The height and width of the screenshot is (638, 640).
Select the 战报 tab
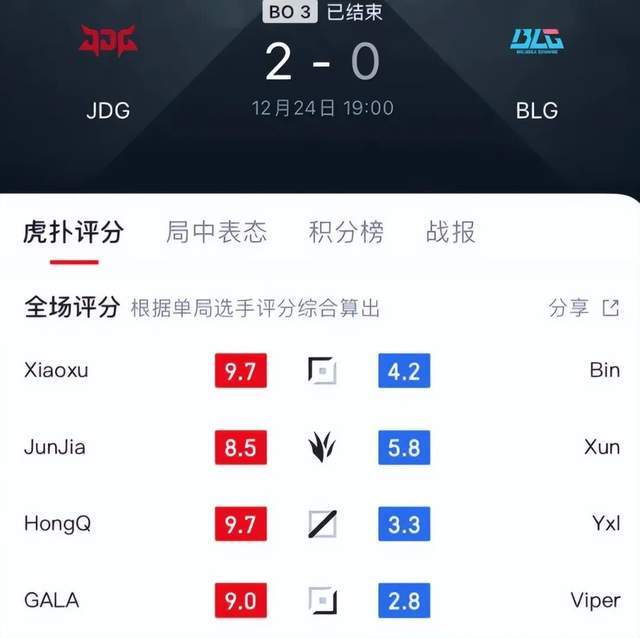click(451, 233)
